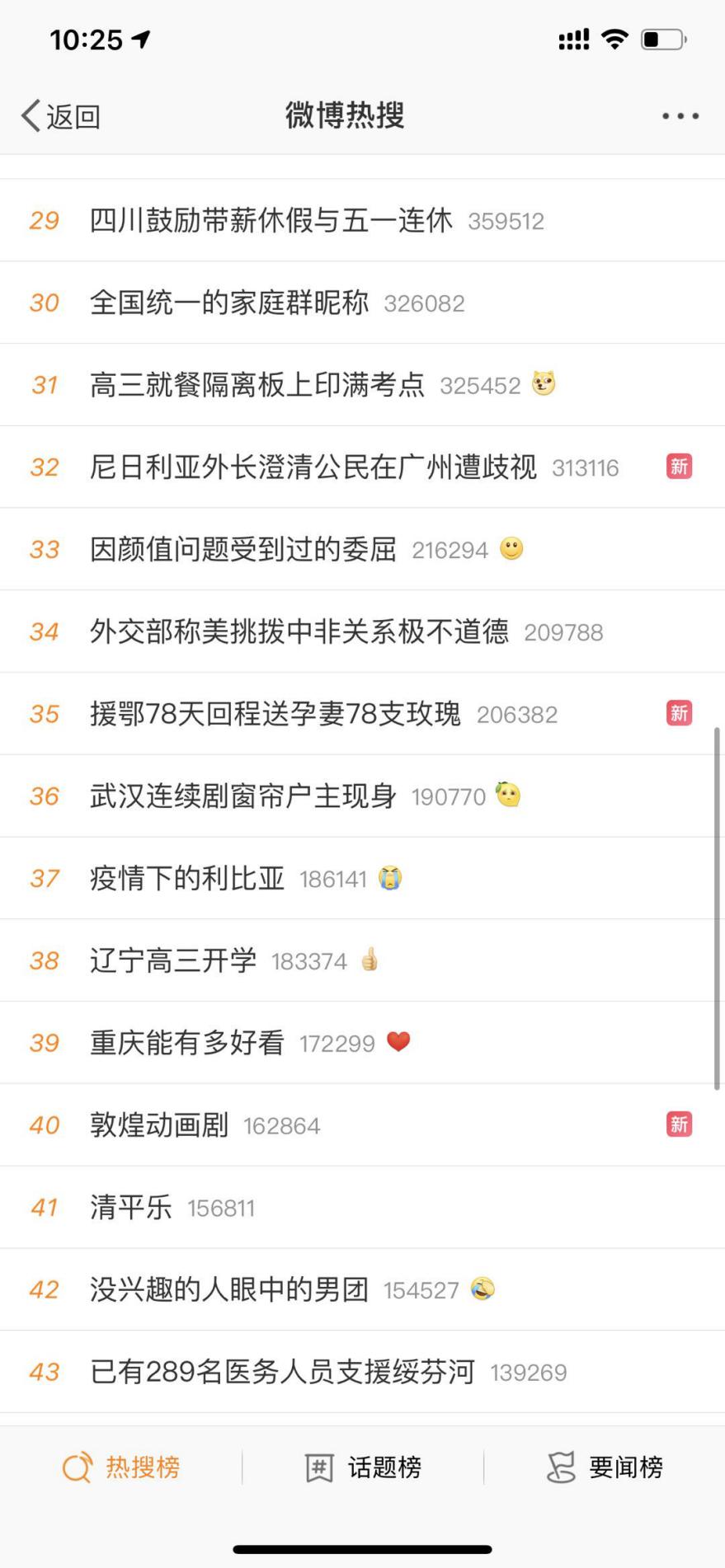Open the 敦煌动画剧 entry
Viewport: 725px width, 1568px height.
158,1125
